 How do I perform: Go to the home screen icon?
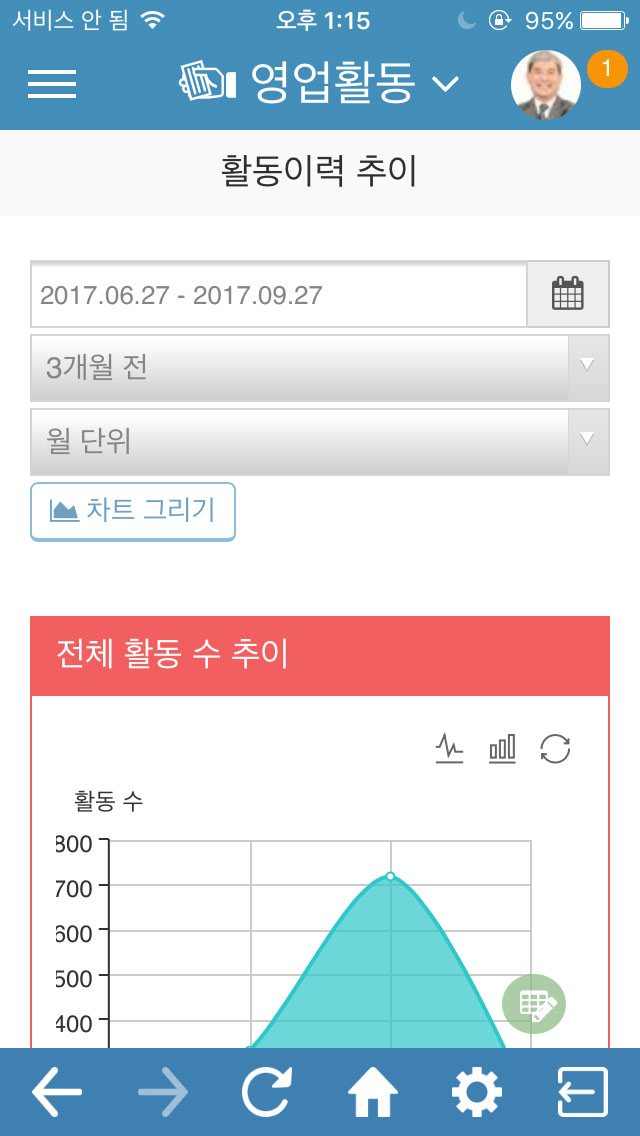click(x=373, y=1091)
